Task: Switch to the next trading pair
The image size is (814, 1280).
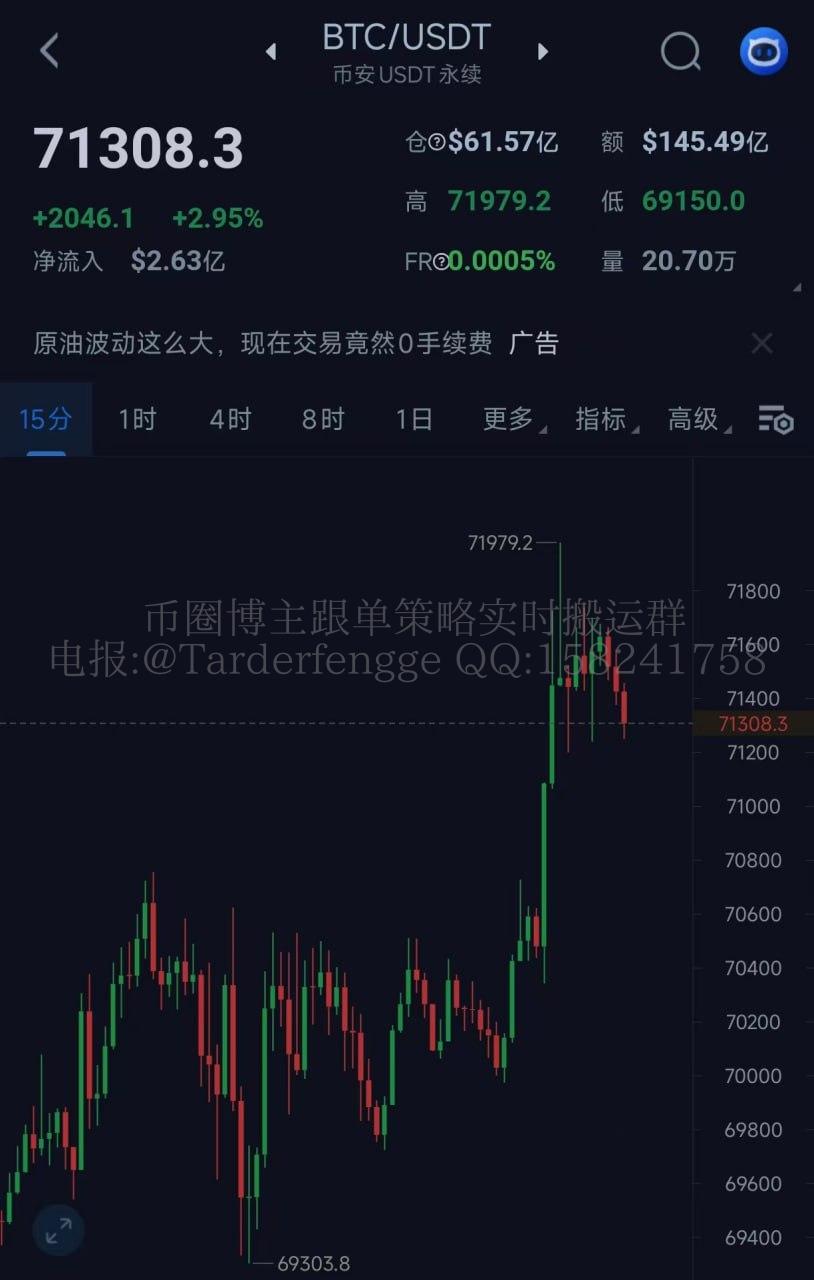Action: [543, 51]
